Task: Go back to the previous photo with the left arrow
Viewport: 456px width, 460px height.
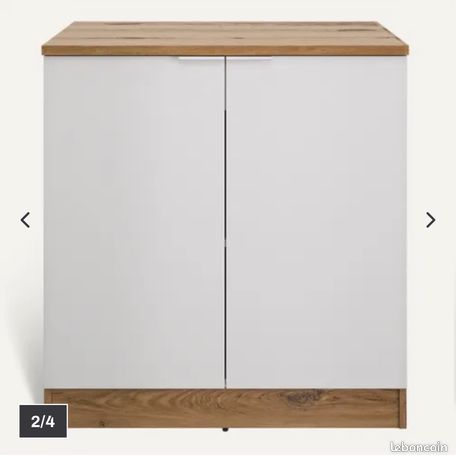Action: point(25,220)
